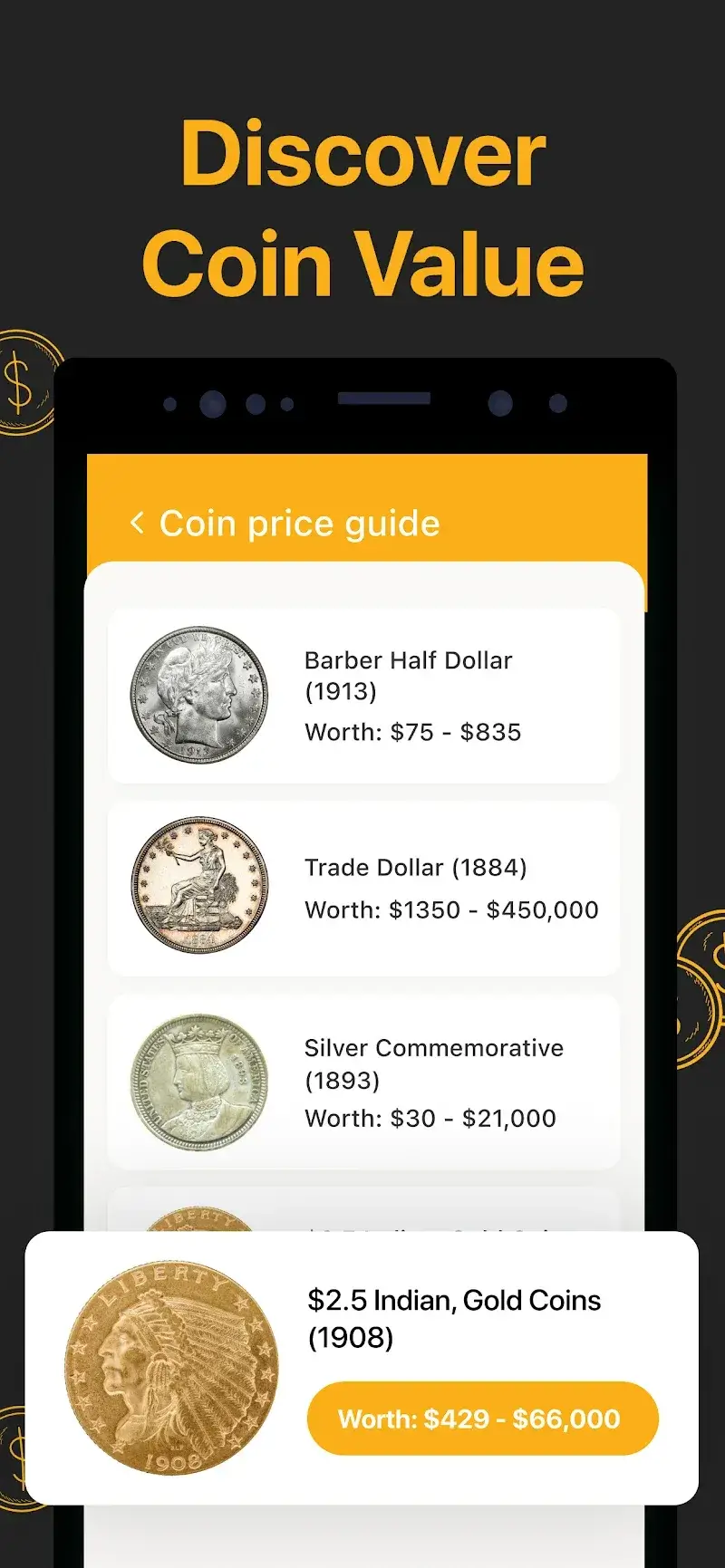Viewport: 725px width, 1568px height.
Task: Tap the Barber Half Dollar coin thumbnail
Action: (198, 694)
